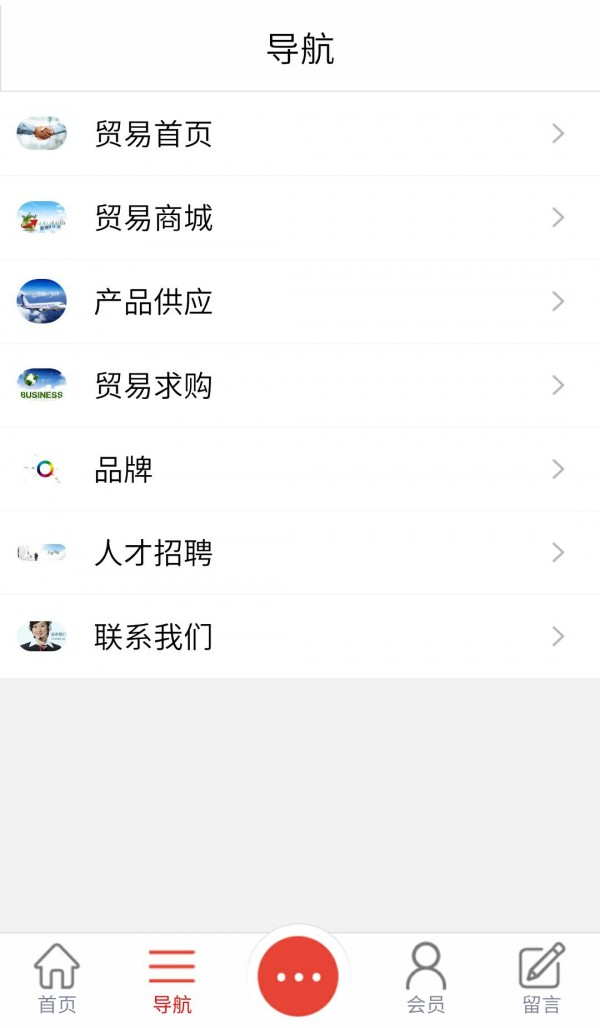Tap the 导航 tab
This screenshot has height=1028, width=600.
pyautogui.click(x=172, y=978)
